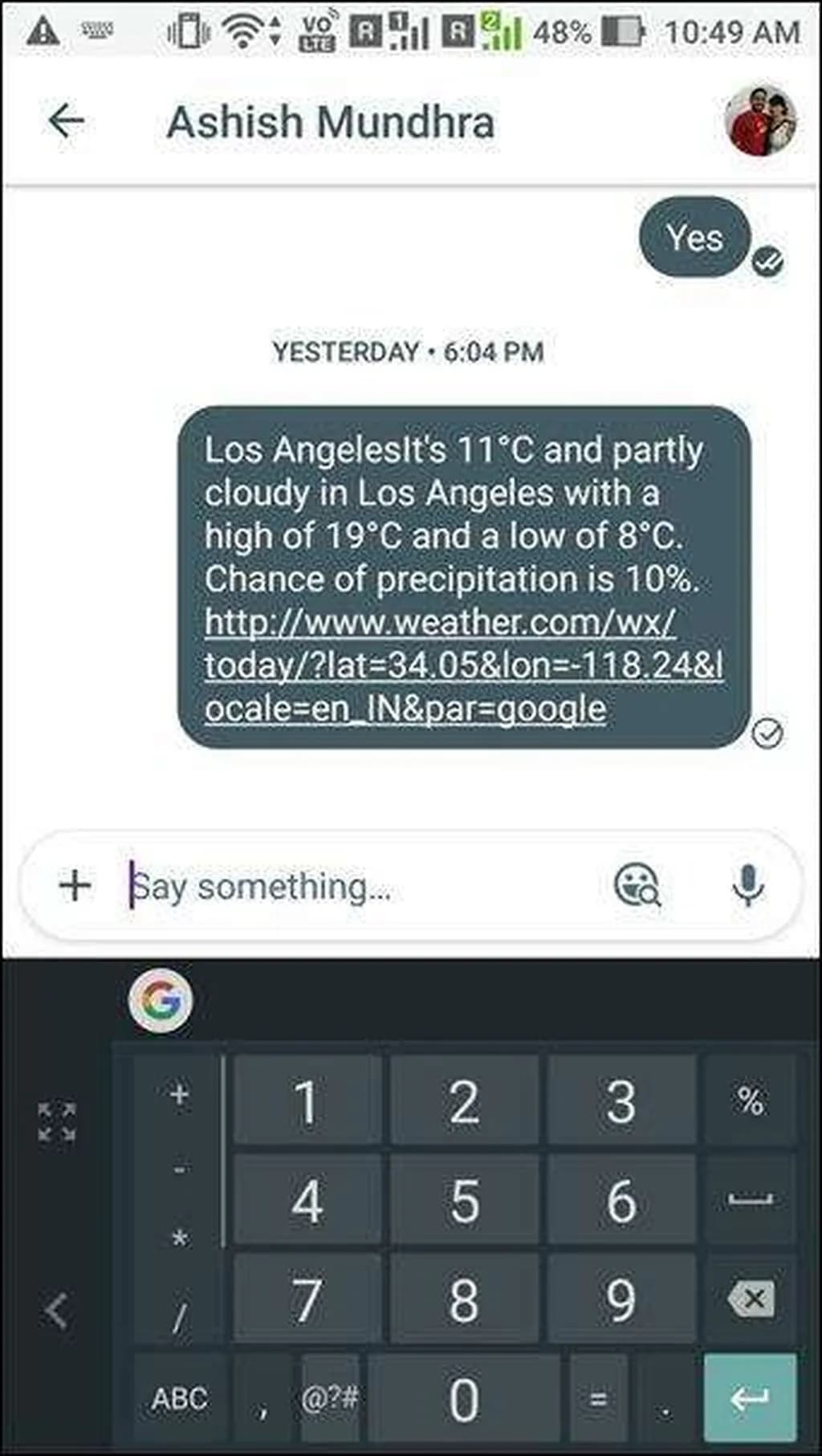Image resolution: width=822 pixels, height=1456 pixels.
Task: Open Google search on the keyboard
Action: [161, 1001]
